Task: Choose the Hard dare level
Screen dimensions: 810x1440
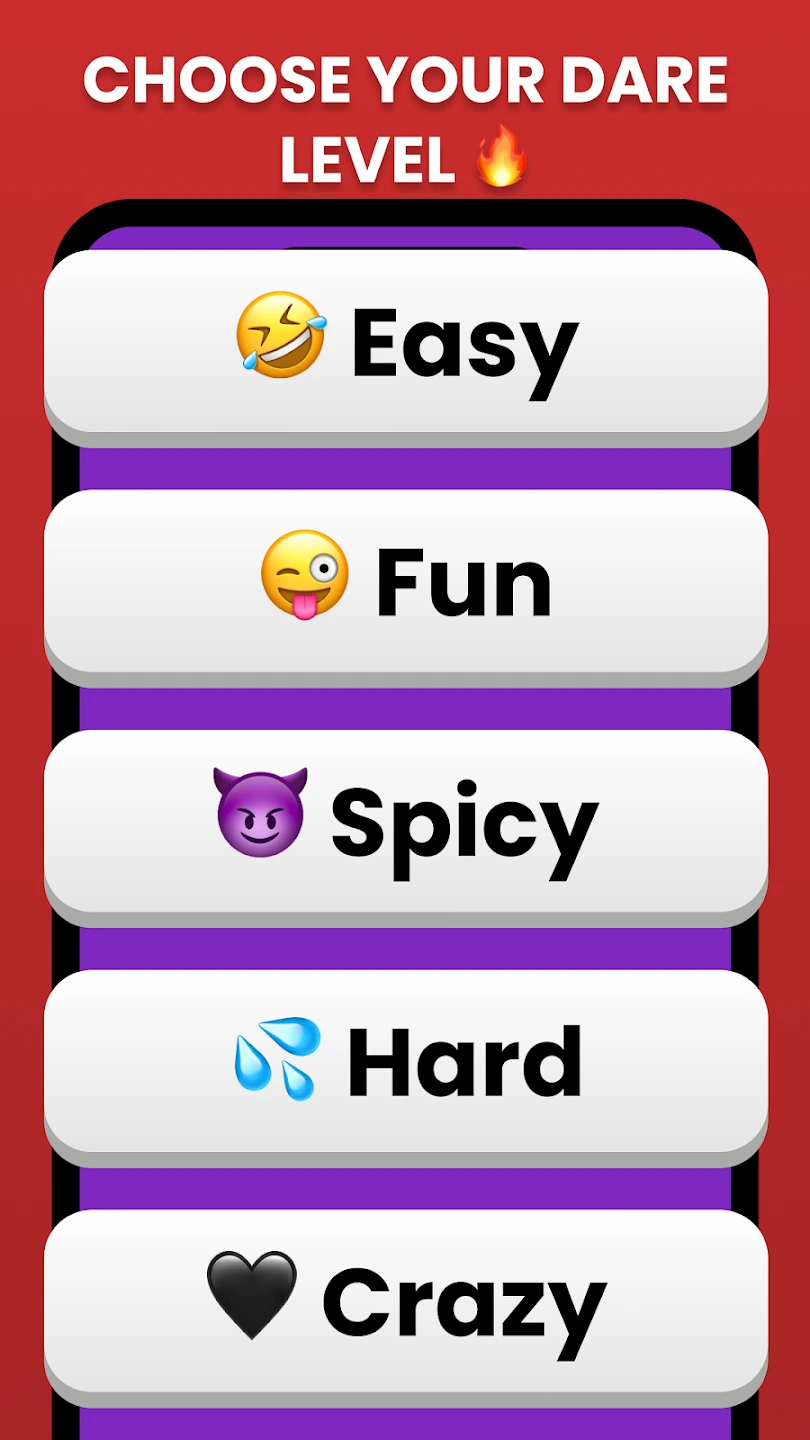Action: 405,1060
